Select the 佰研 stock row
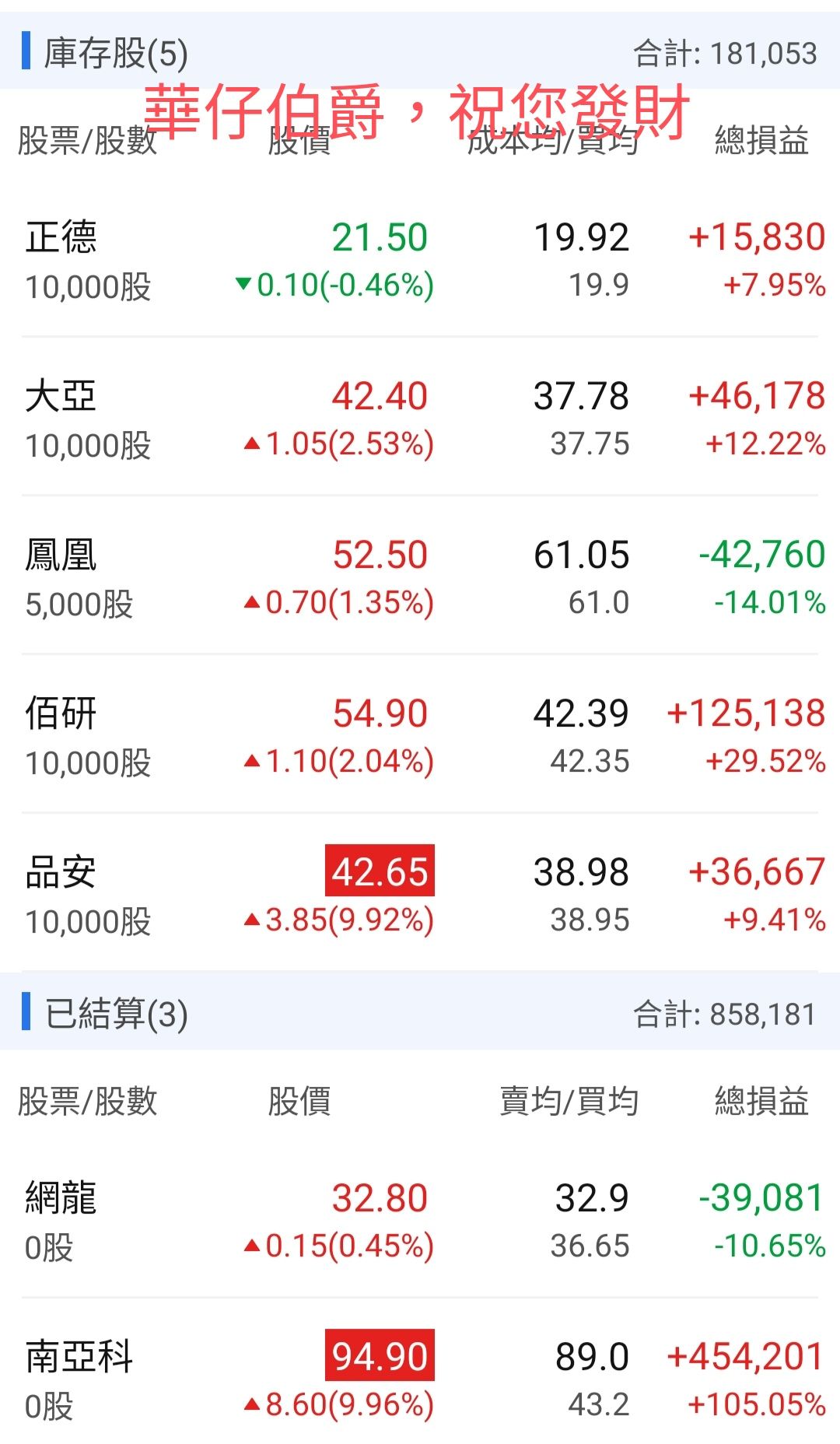The image size is (840, 1444). [x=420, y=737]
